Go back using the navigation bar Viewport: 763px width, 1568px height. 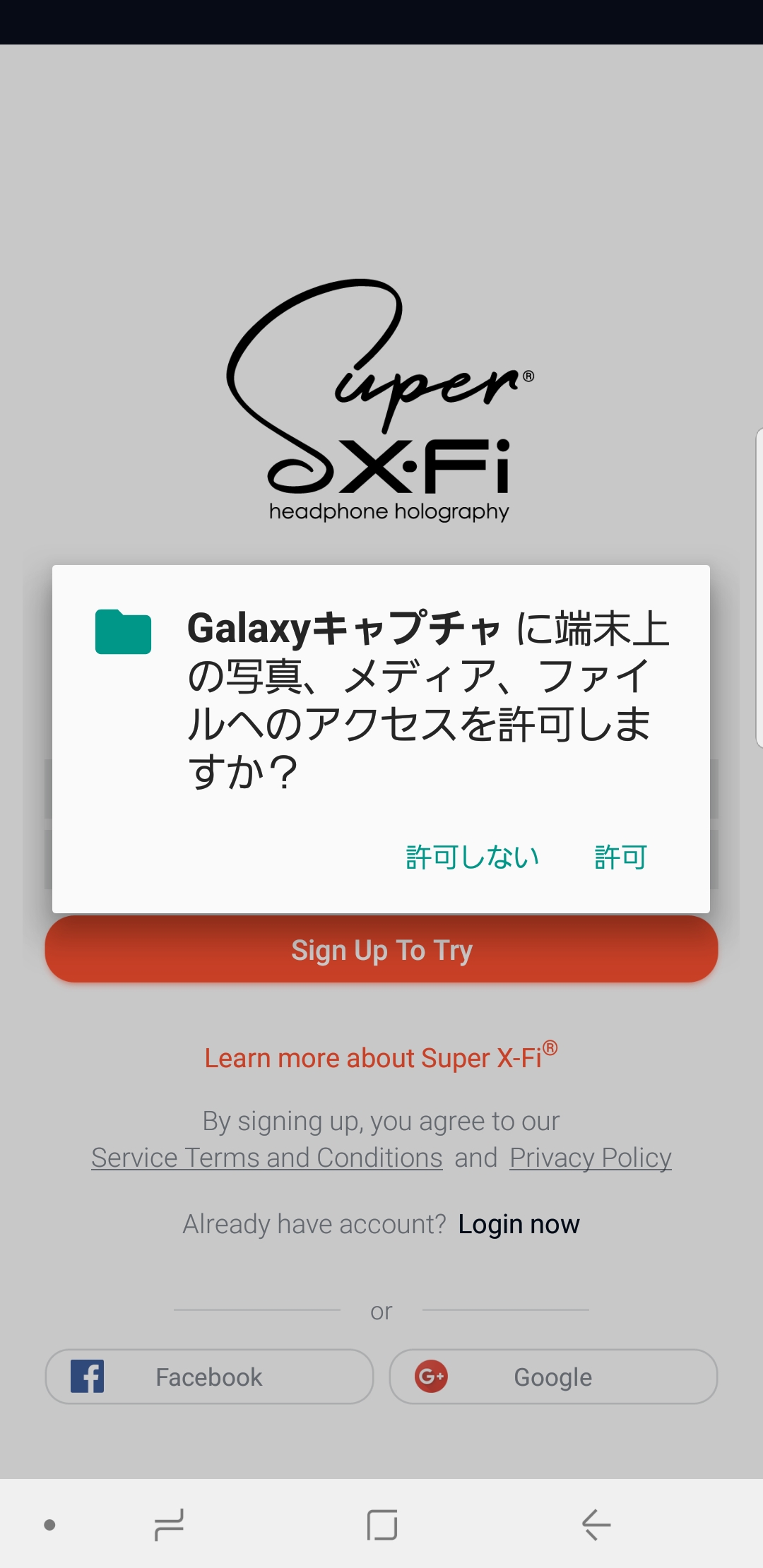pos(596,1524)
